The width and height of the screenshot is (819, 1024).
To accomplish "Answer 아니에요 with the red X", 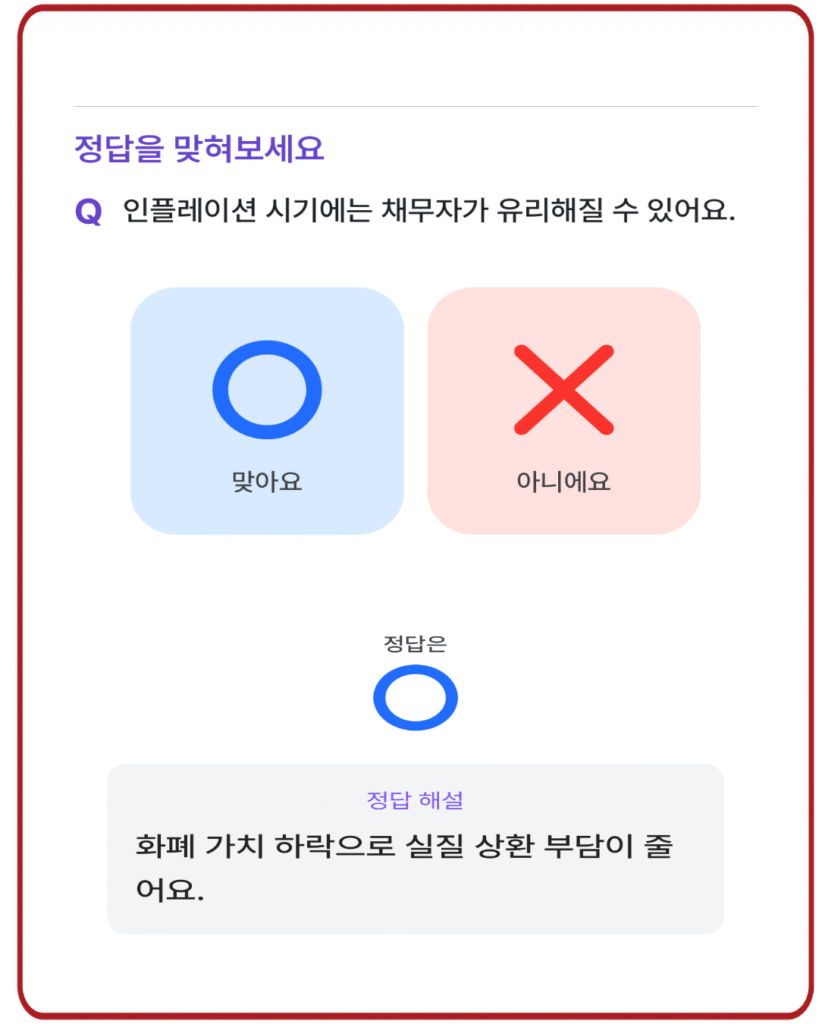I will 563,411.
